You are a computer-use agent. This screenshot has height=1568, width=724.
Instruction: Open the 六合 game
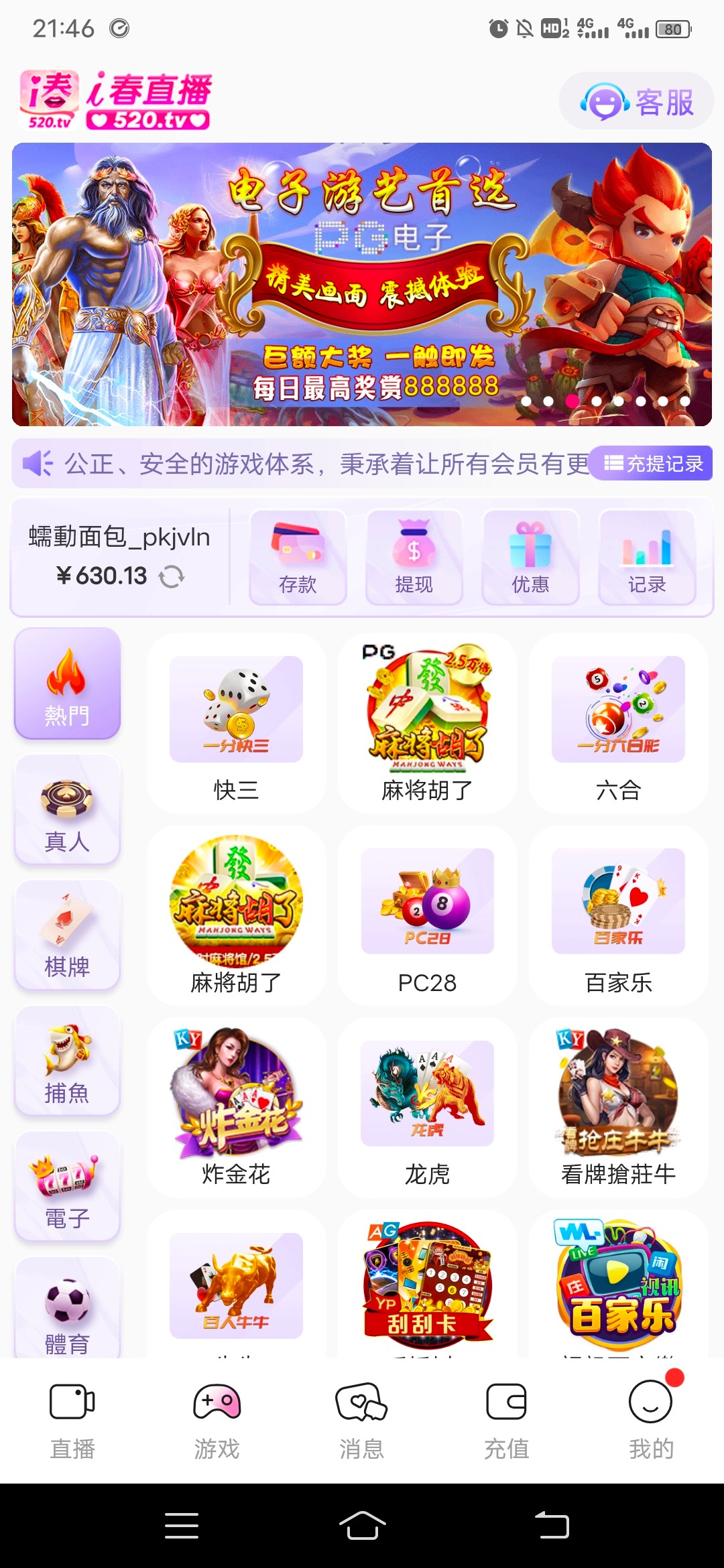point(618,724)
